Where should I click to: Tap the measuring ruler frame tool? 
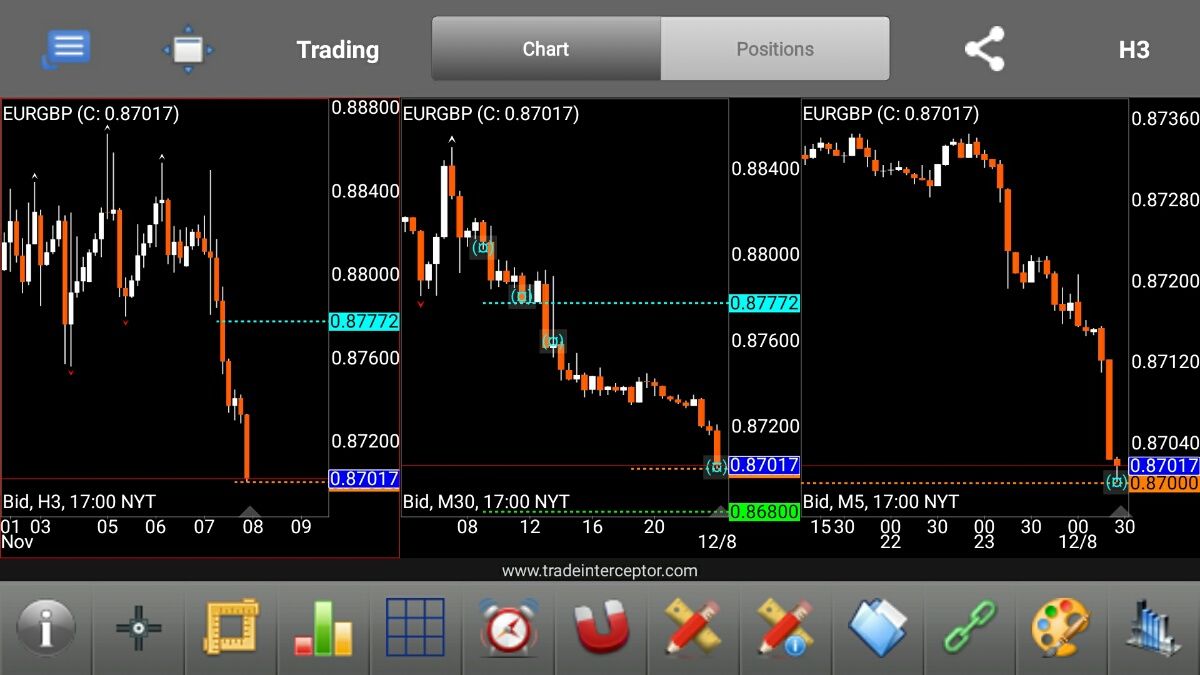coord(231,628)
